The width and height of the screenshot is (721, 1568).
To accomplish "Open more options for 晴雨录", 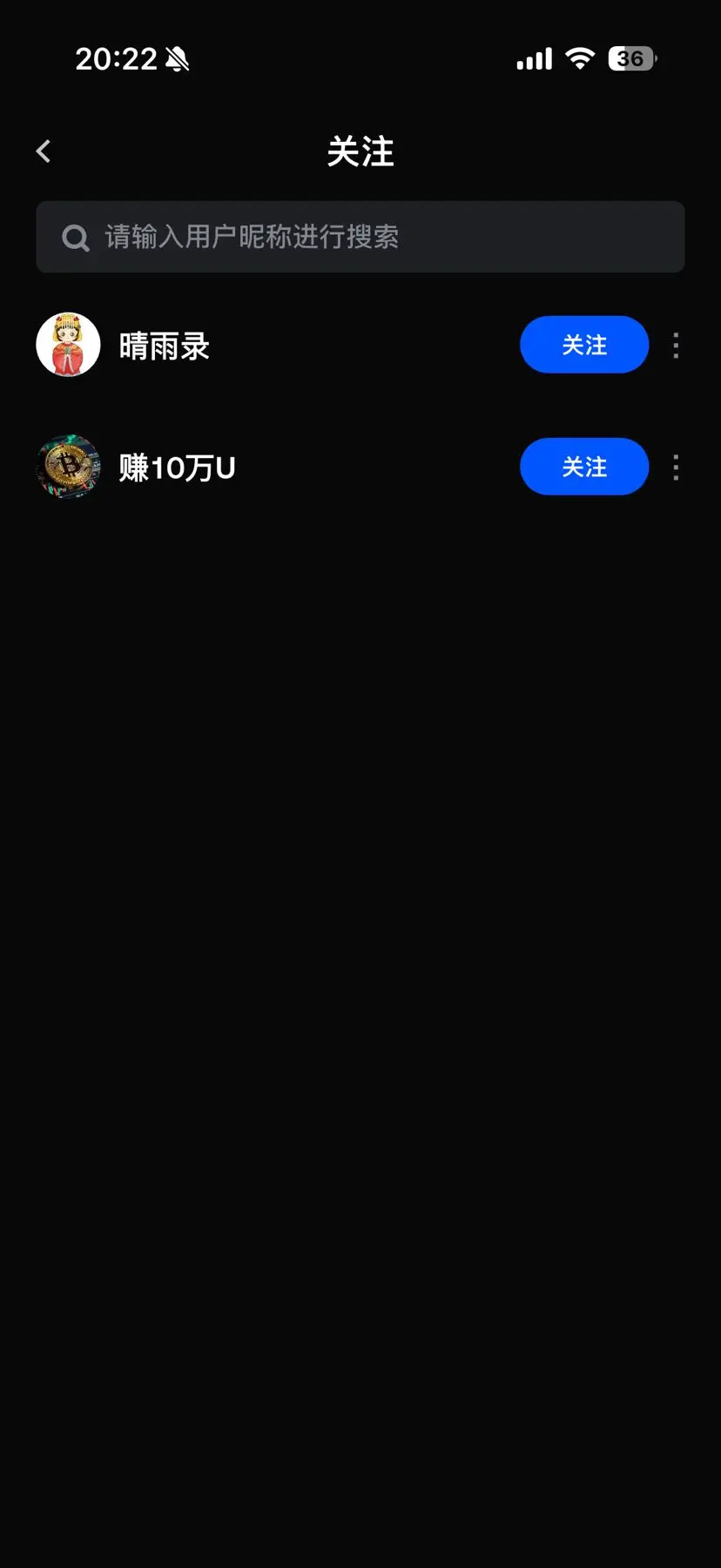I will point(676,346).
